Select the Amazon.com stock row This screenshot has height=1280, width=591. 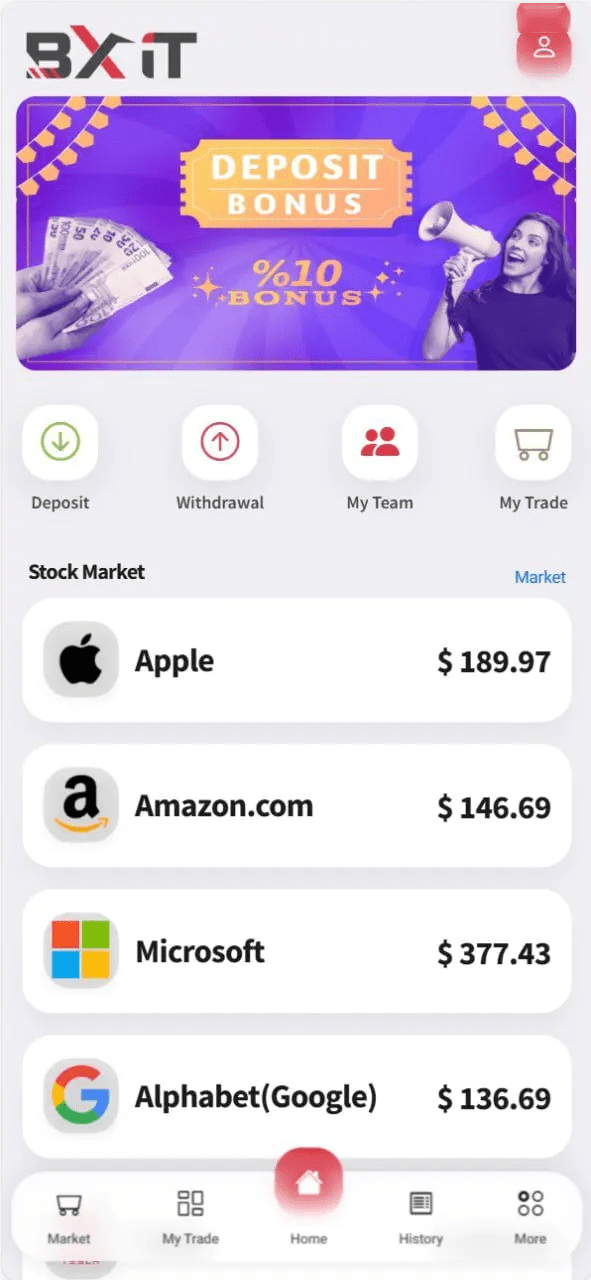click(x=296, y=806)
